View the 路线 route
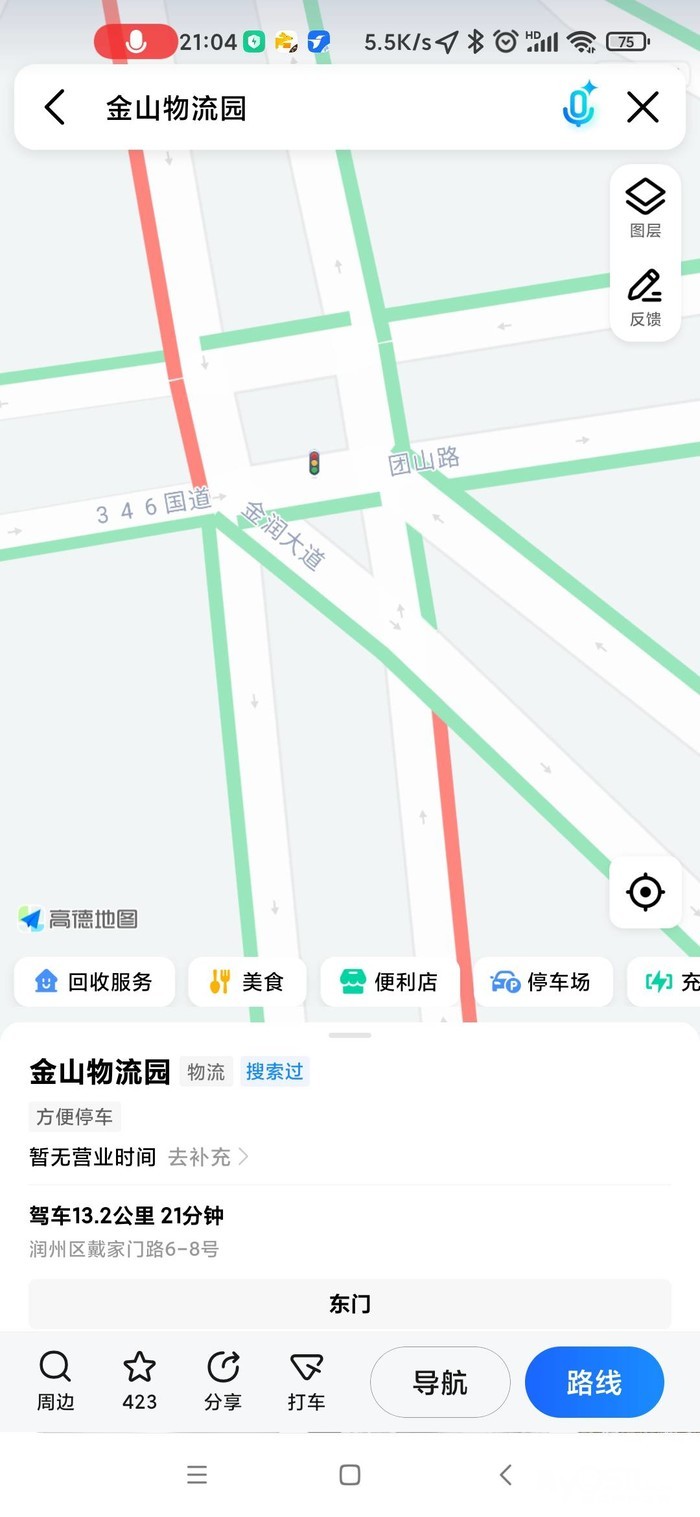700x1517 pixels. pyautogui.click(x=594, y=1382)
